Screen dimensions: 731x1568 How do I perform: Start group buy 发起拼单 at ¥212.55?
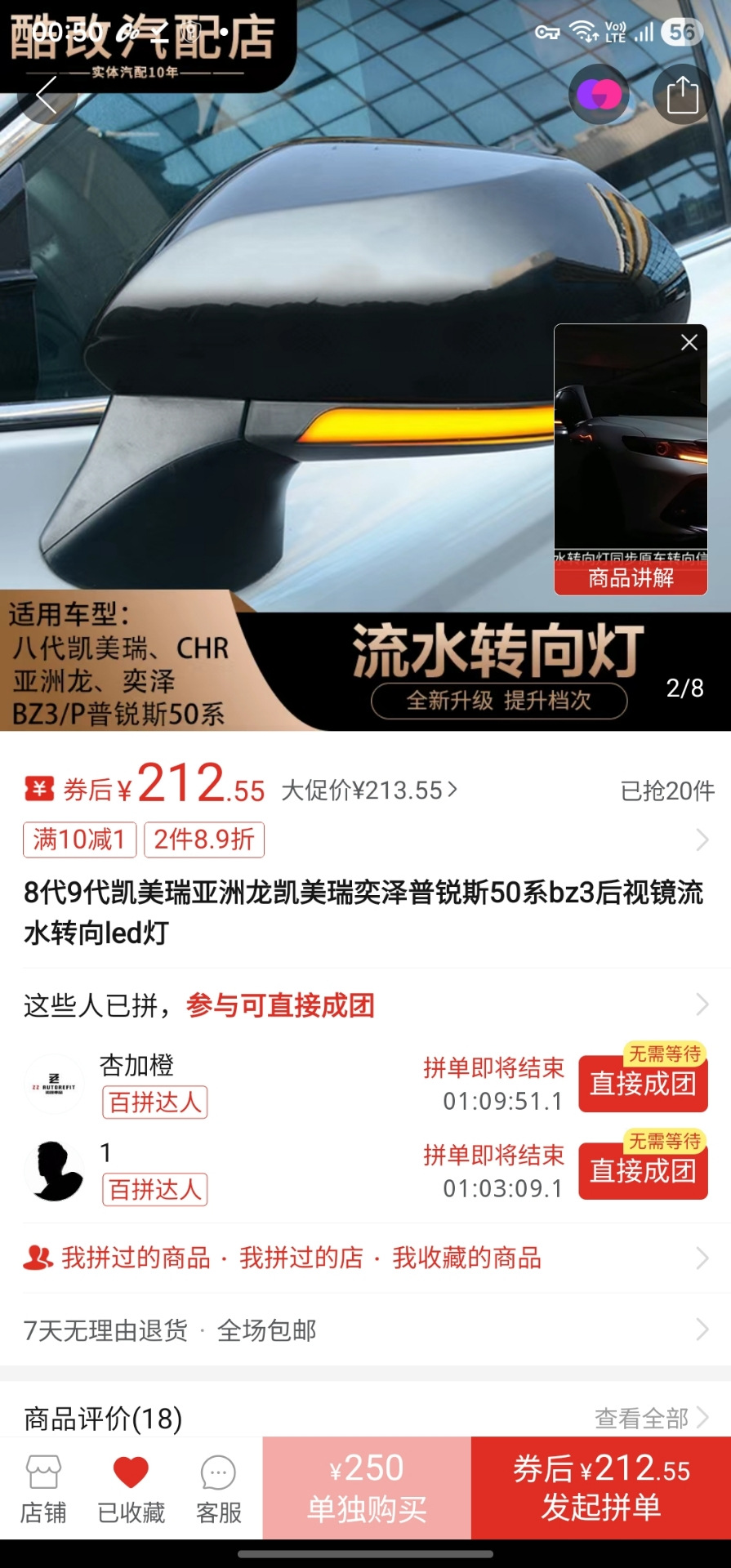(x=601, y=1488)
